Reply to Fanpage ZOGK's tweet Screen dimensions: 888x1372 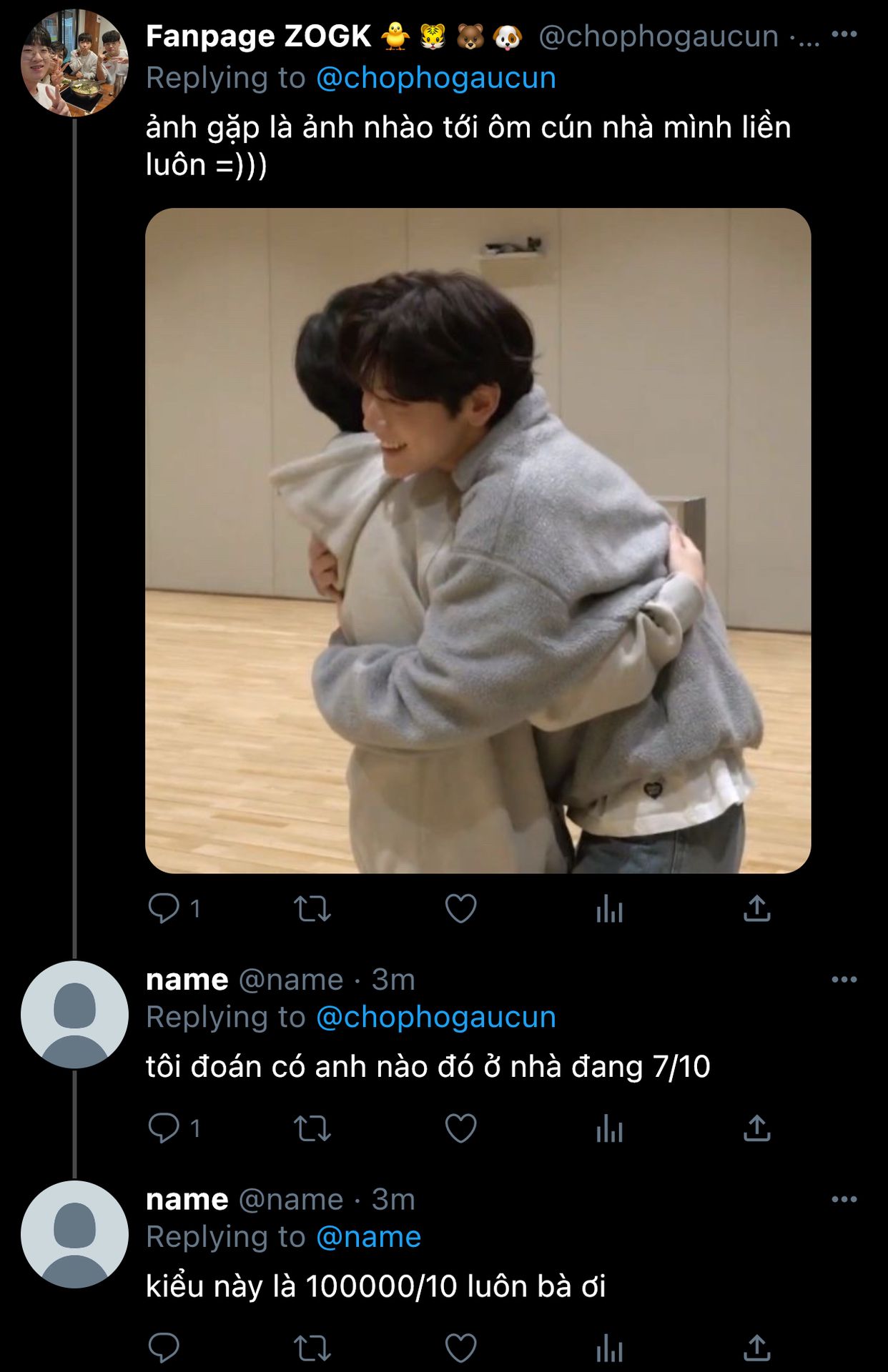164,909
